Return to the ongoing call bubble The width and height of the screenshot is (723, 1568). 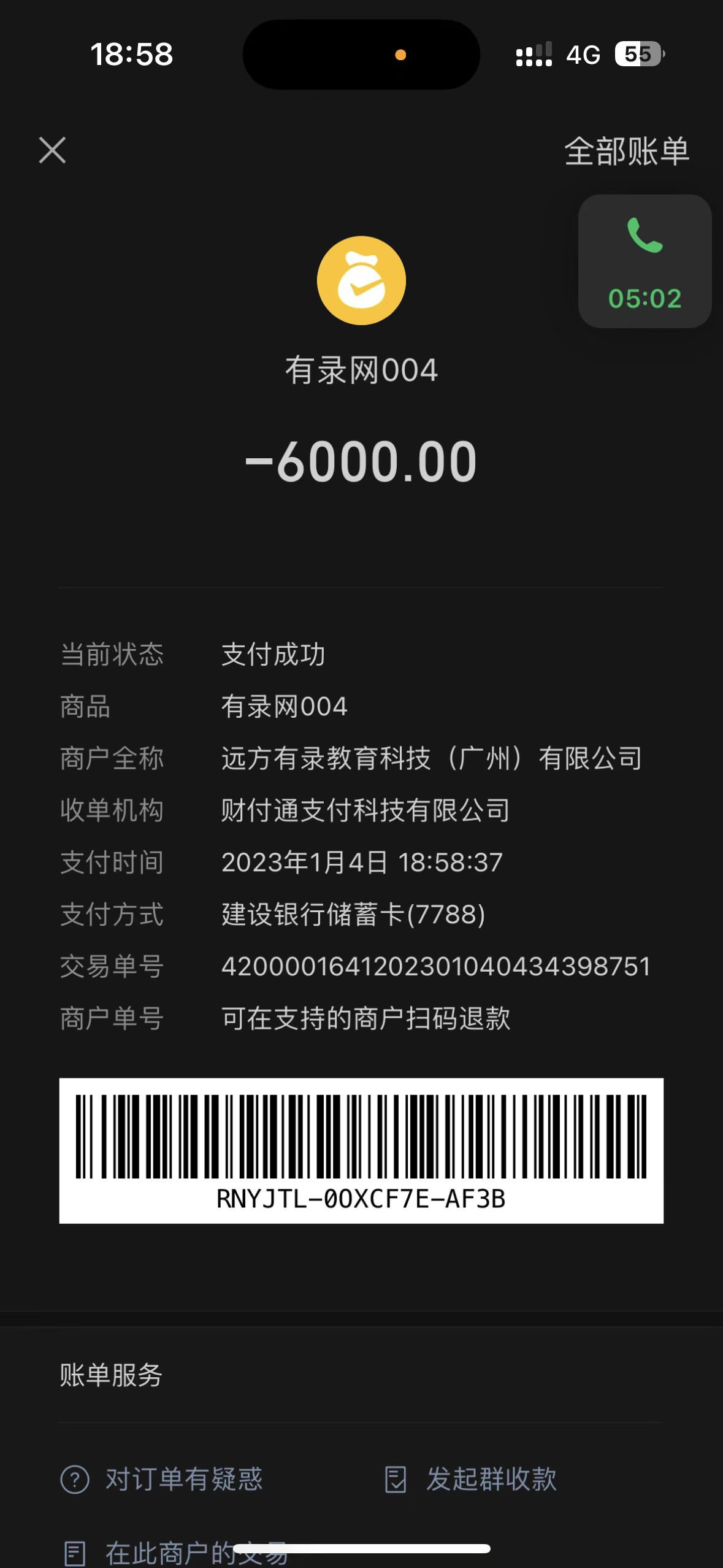(644, 261)
